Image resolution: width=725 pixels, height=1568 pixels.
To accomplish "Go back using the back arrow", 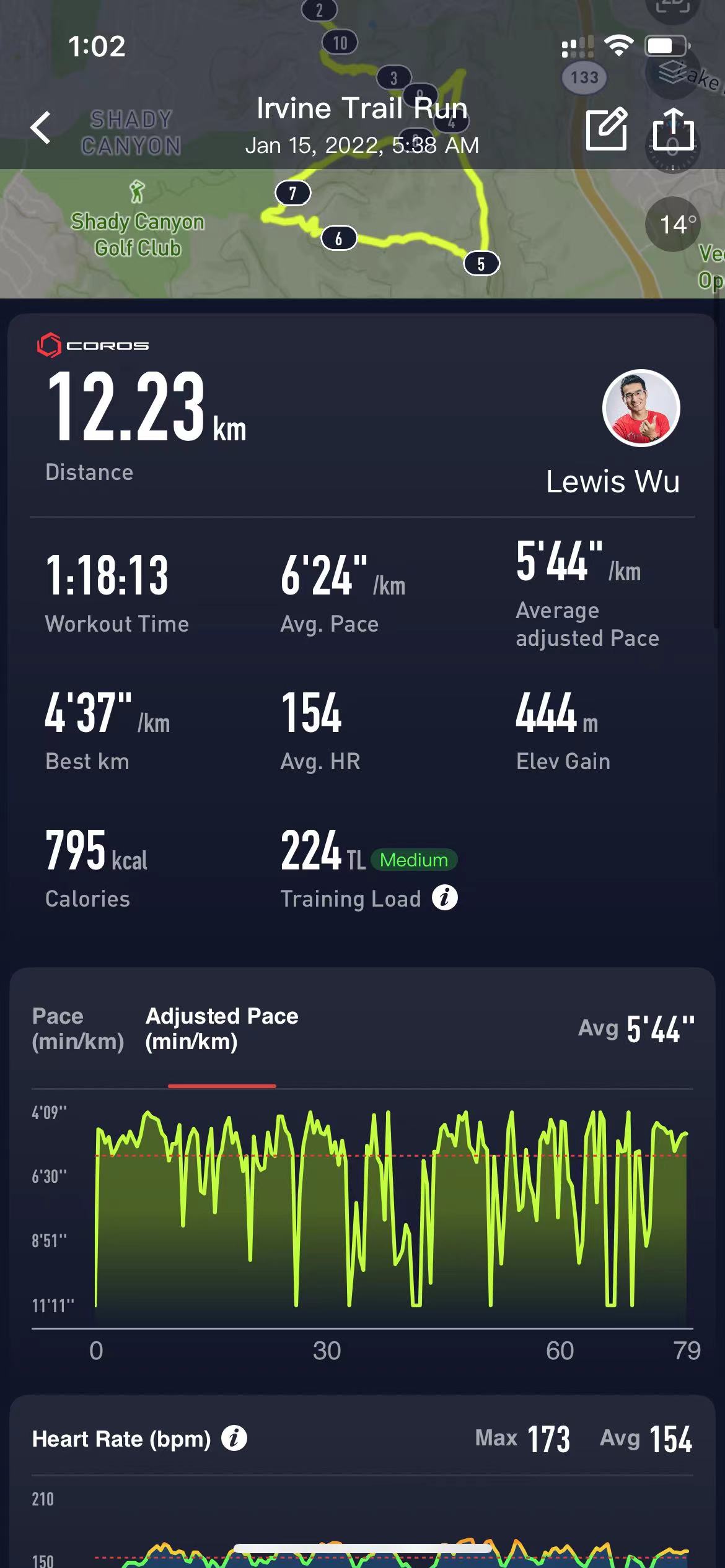I will point(41,128).
